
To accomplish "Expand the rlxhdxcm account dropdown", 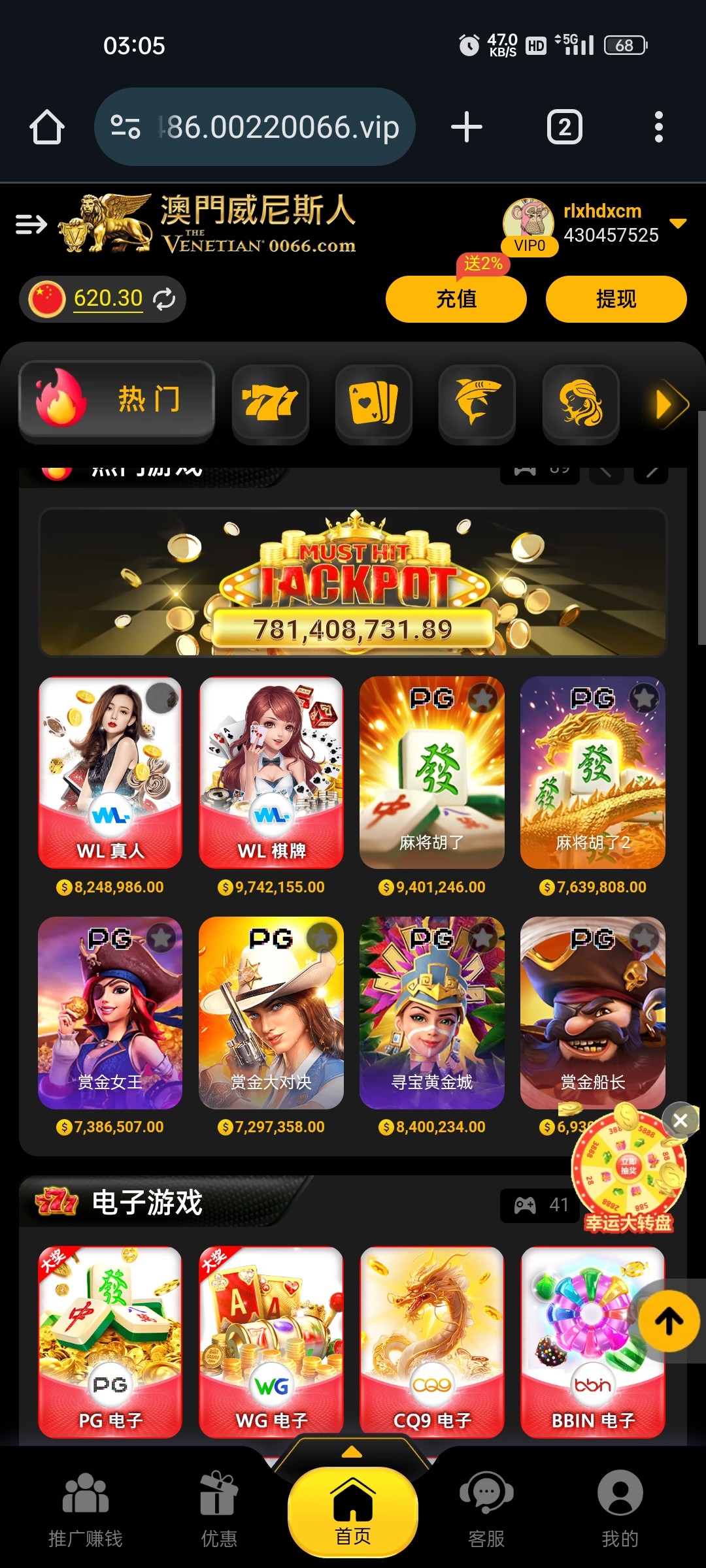I will 678,223.
